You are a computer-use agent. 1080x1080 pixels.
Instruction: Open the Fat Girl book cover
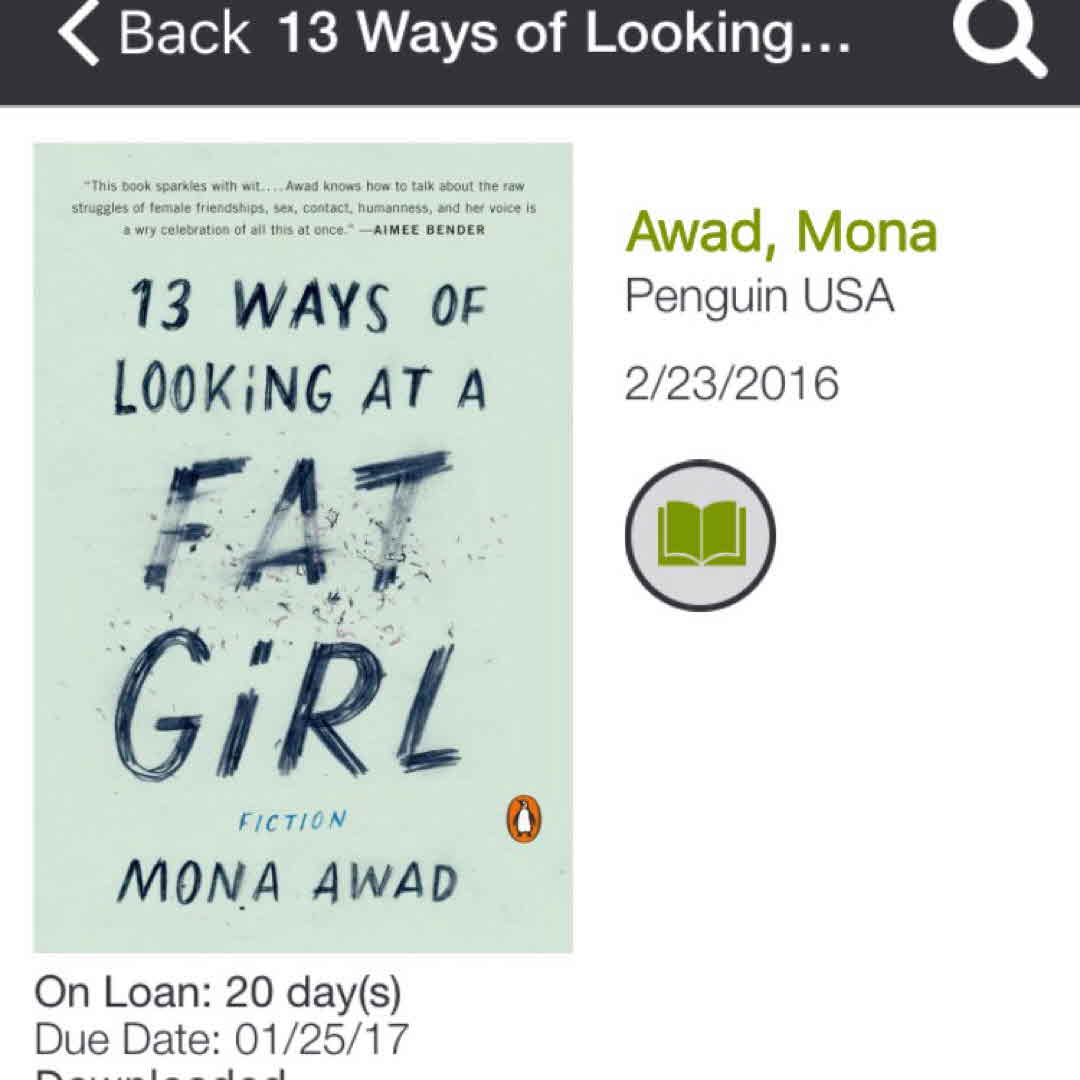303,547
